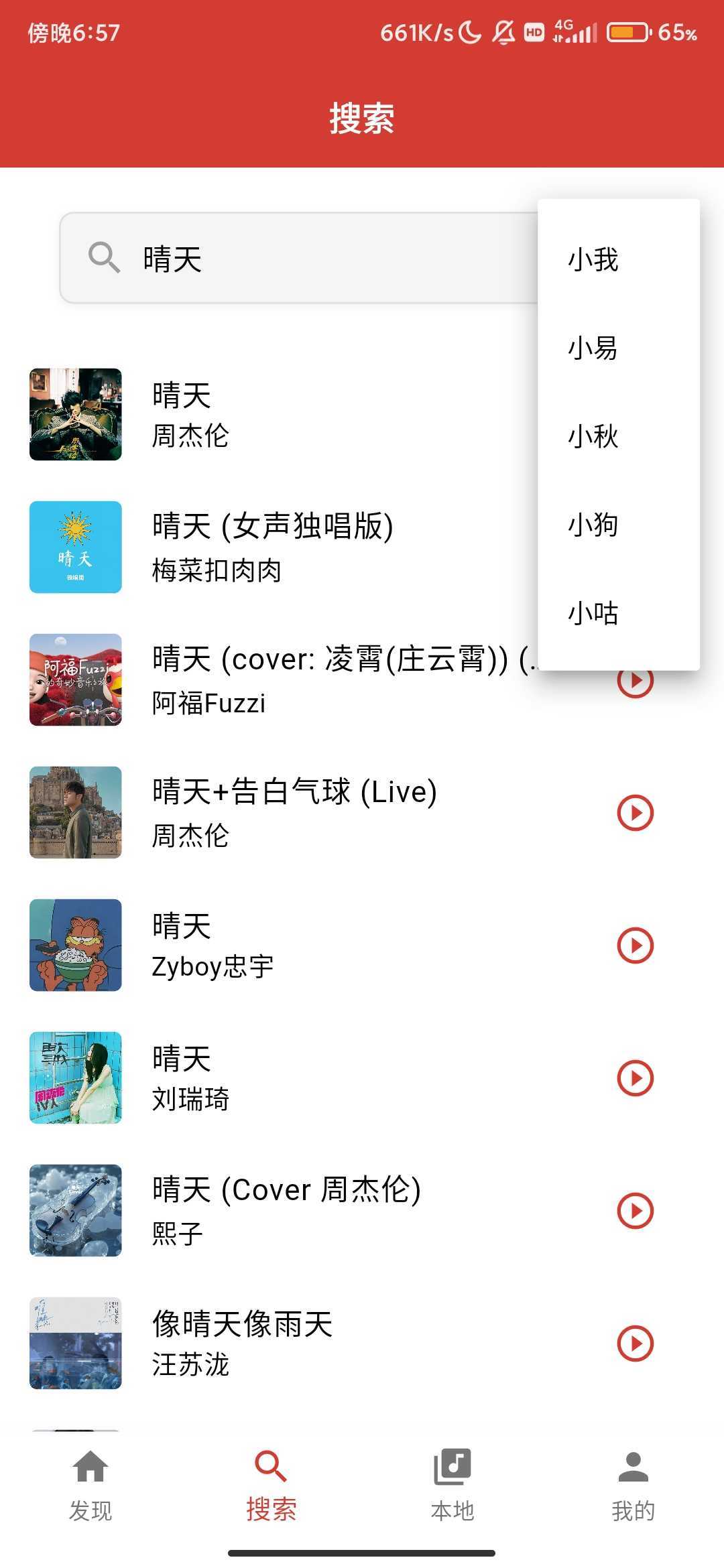Go to the 本地 tab

[x=452, y=1484]
